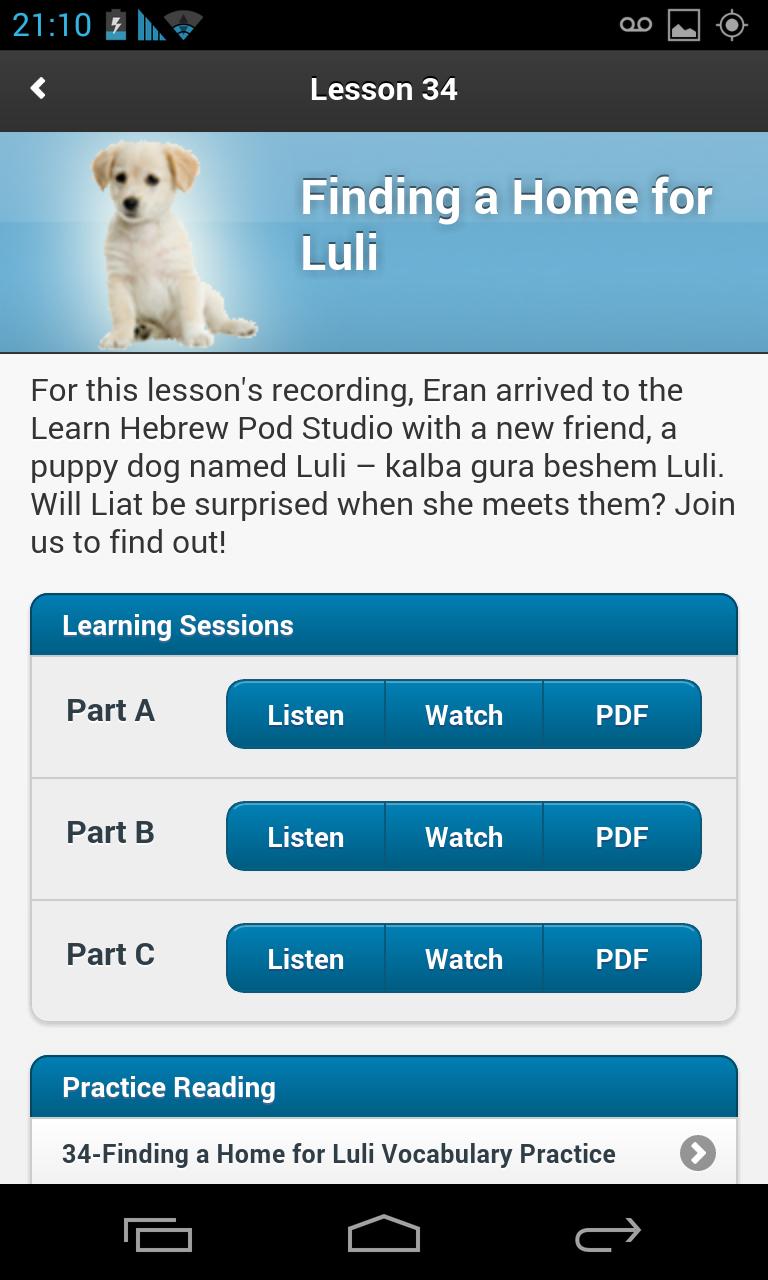The height and width of the screenshot is (1280, 768).
Task: Listen to Part A of the lesson
Action: point(305,714)
